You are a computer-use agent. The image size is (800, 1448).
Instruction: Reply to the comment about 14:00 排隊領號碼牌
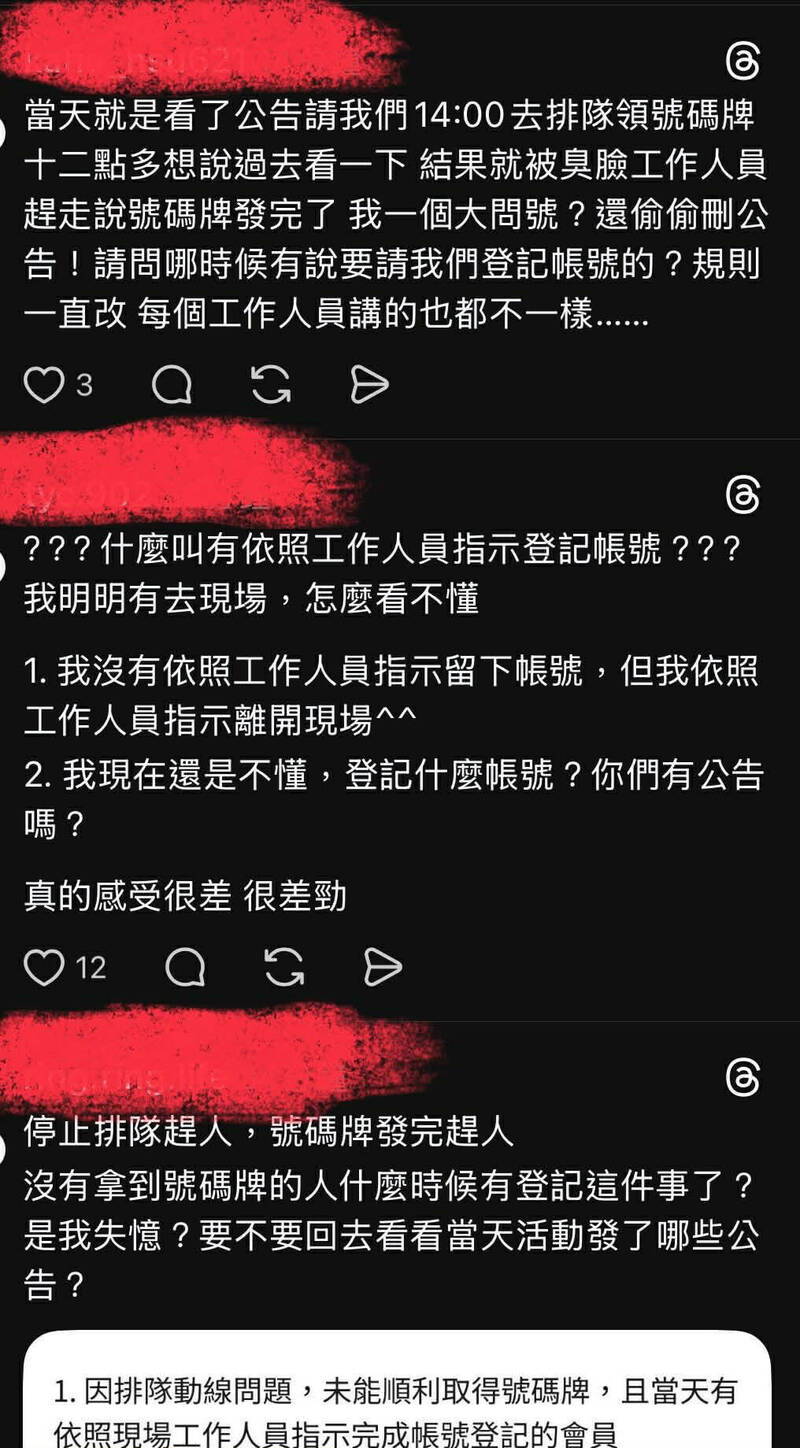coord(172,385)
